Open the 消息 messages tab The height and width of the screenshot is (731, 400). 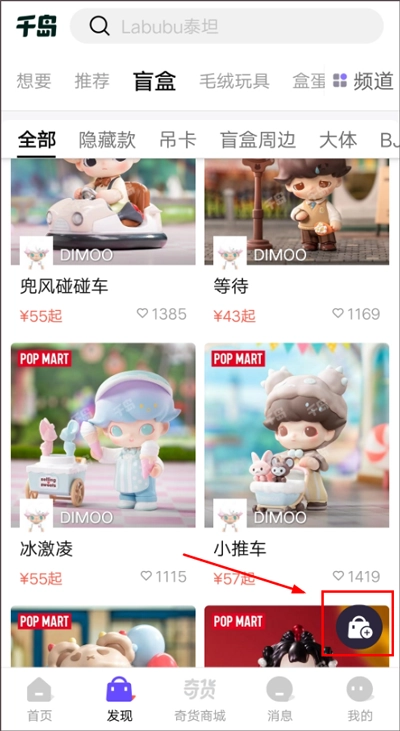point(280,698)
